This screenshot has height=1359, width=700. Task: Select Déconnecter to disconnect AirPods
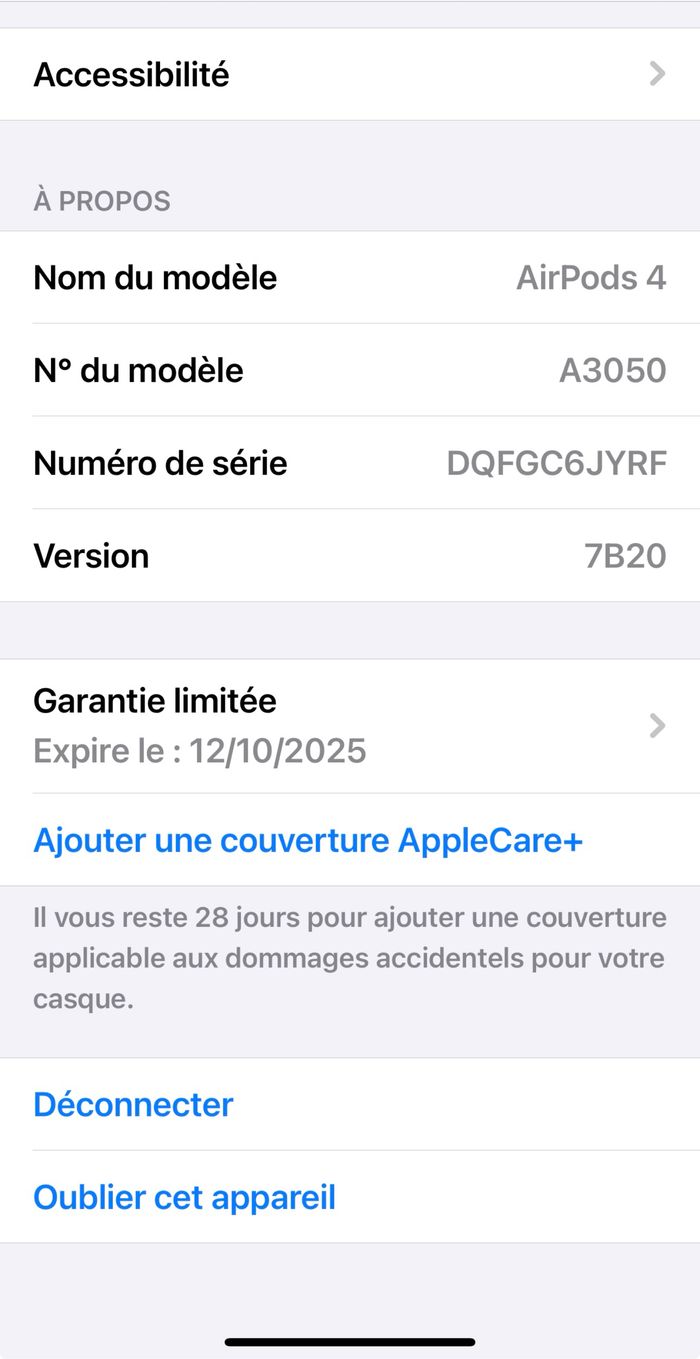coord(133,1104)
